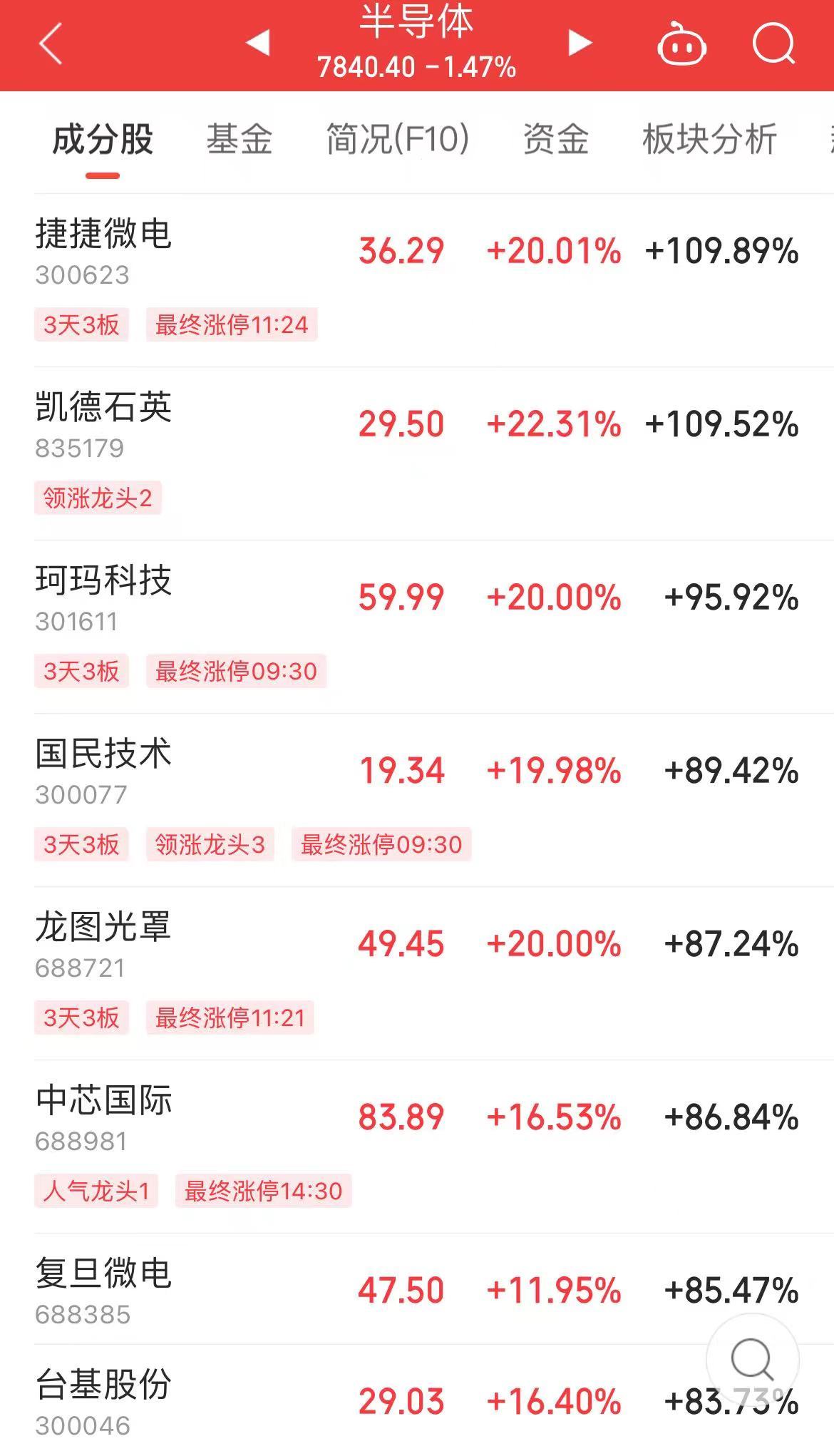Viewport: 834px width, 1456px height.
Task: Open stock 国民技术 300077
Action: [417, 800]
